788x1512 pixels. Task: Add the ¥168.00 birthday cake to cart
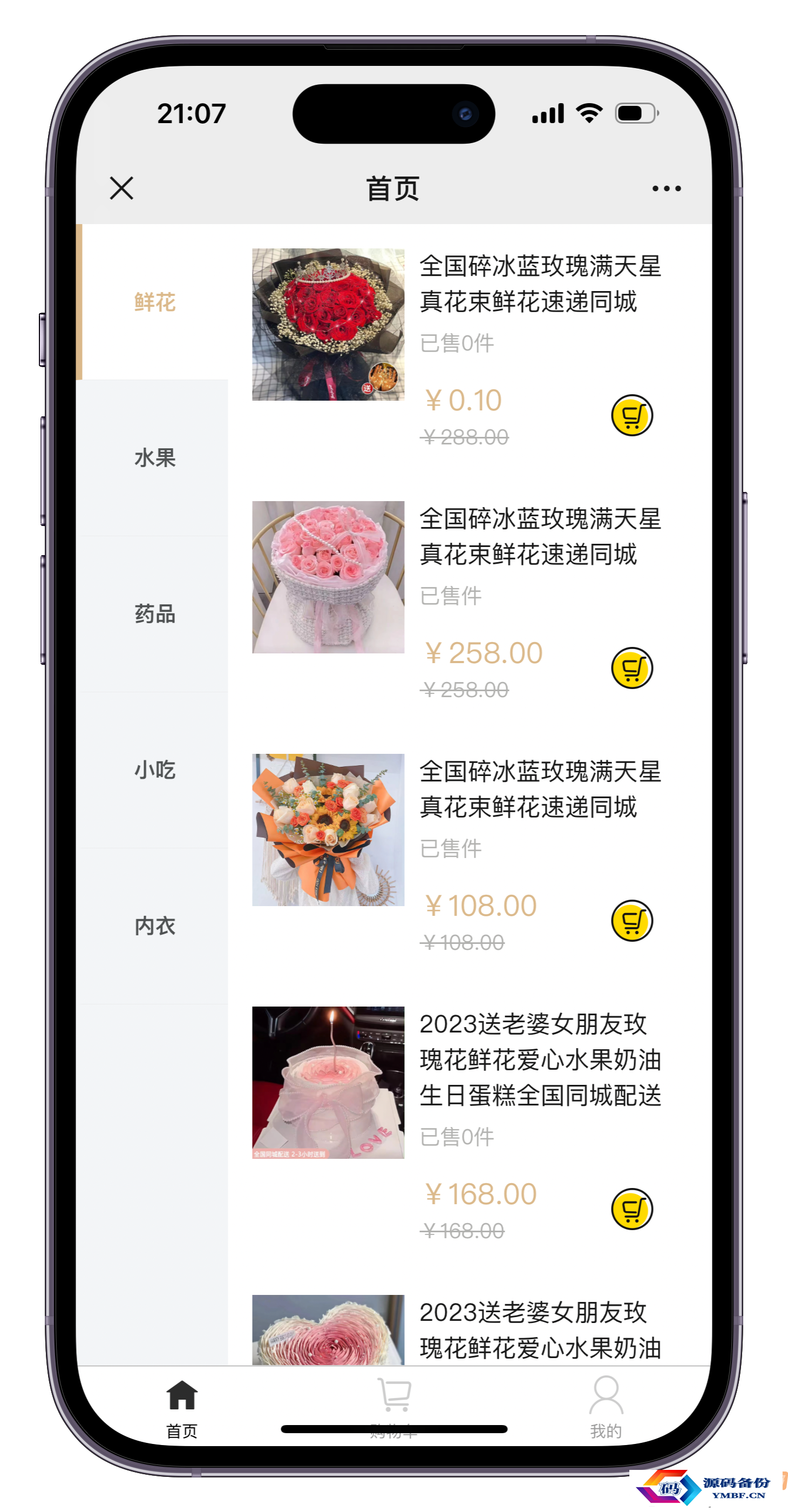tap(632, 1209)
